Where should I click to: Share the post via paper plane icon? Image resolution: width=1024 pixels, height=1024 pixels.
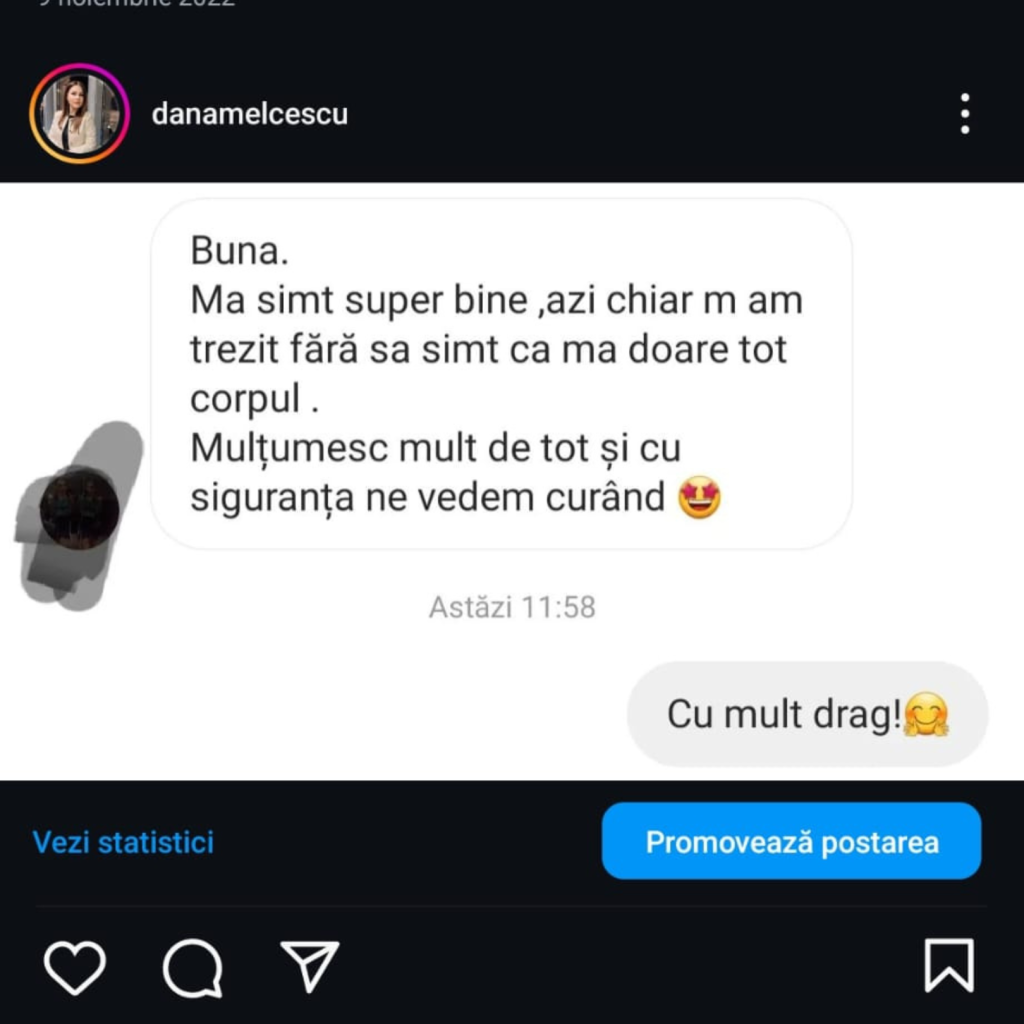coord(310,967)
